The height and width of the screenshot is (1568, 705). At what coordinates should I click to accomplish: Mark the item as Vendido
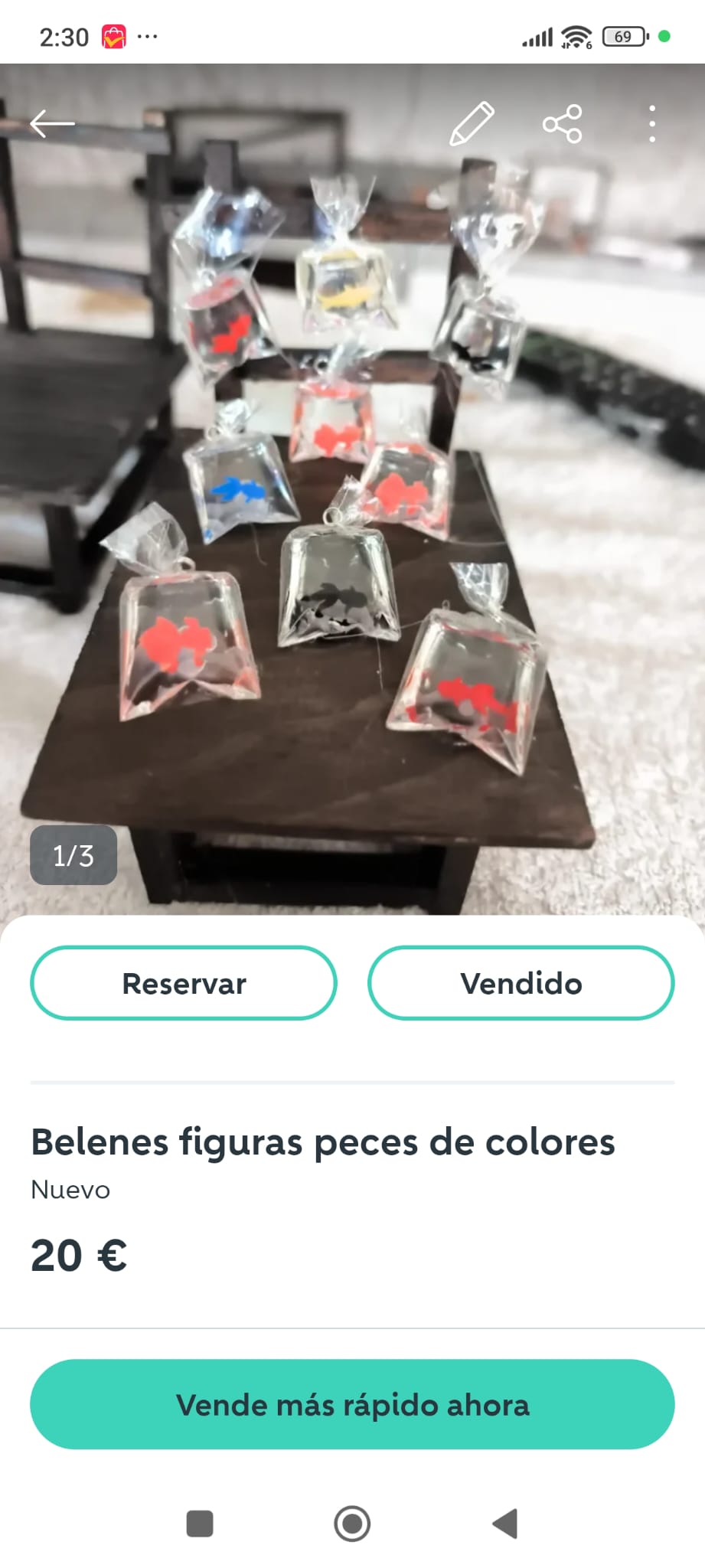click(521, 983)
